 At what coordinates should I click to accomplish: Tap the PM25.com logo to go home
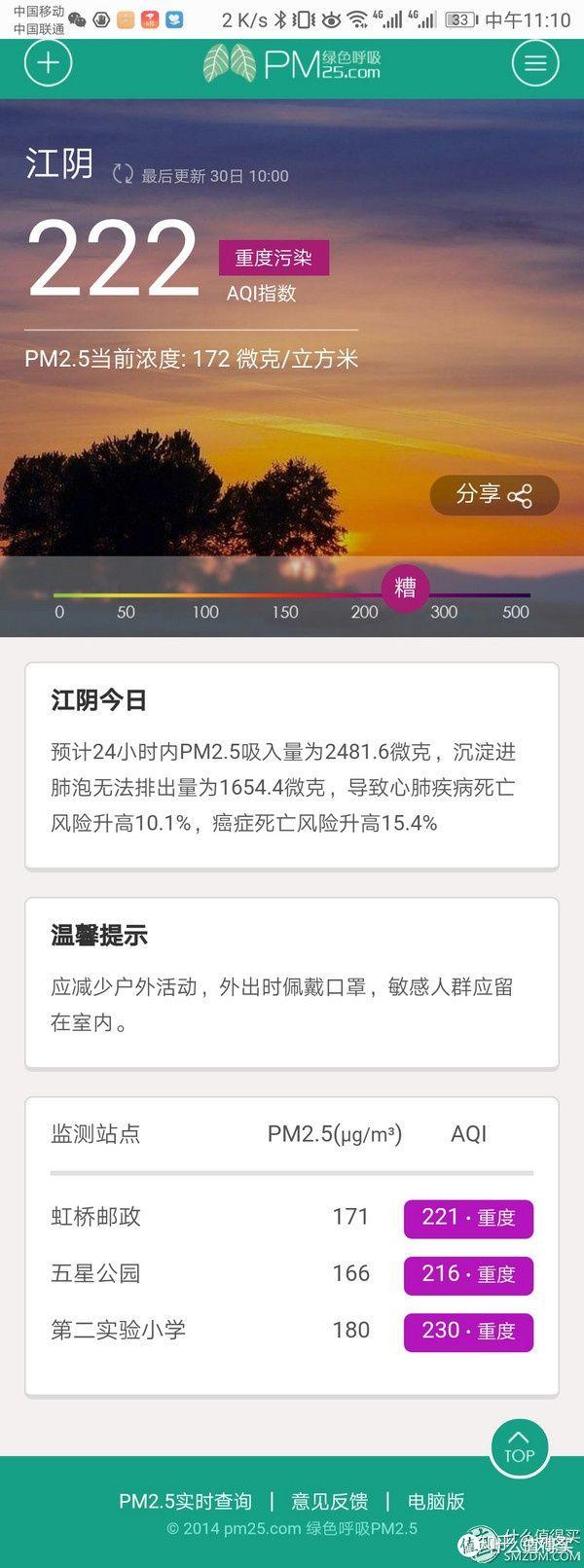click(292, 64)
